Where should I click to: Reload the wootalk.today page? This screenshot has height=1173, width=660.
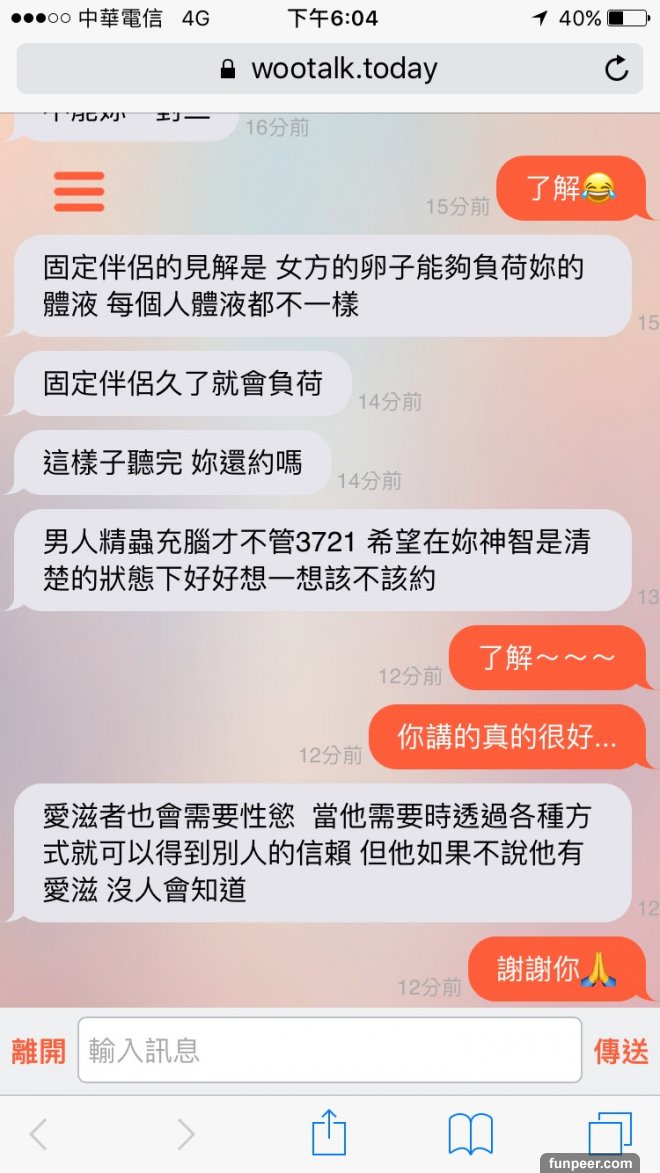(616, 69)
